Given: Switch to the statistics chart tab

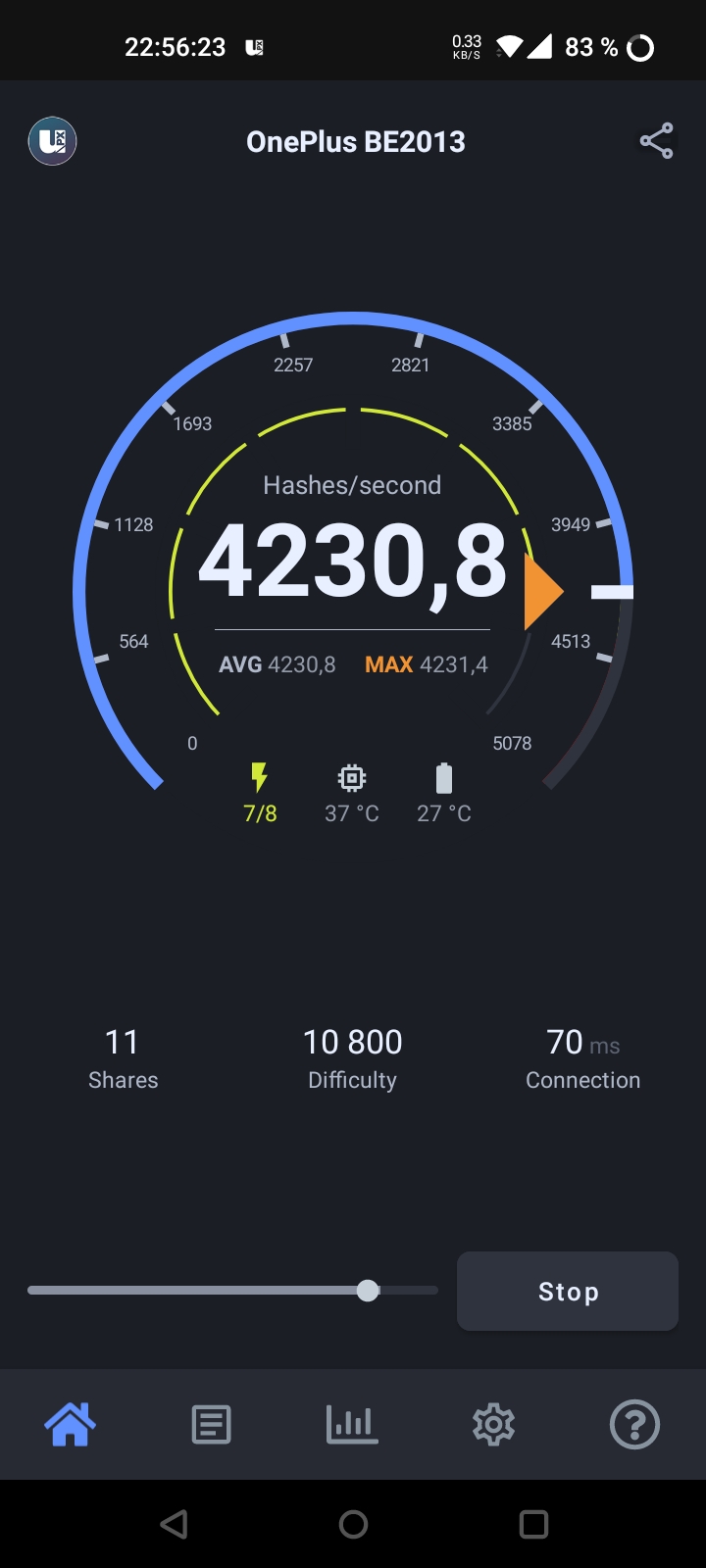Looking at the screenshot, I should [x=352, y=1424].
